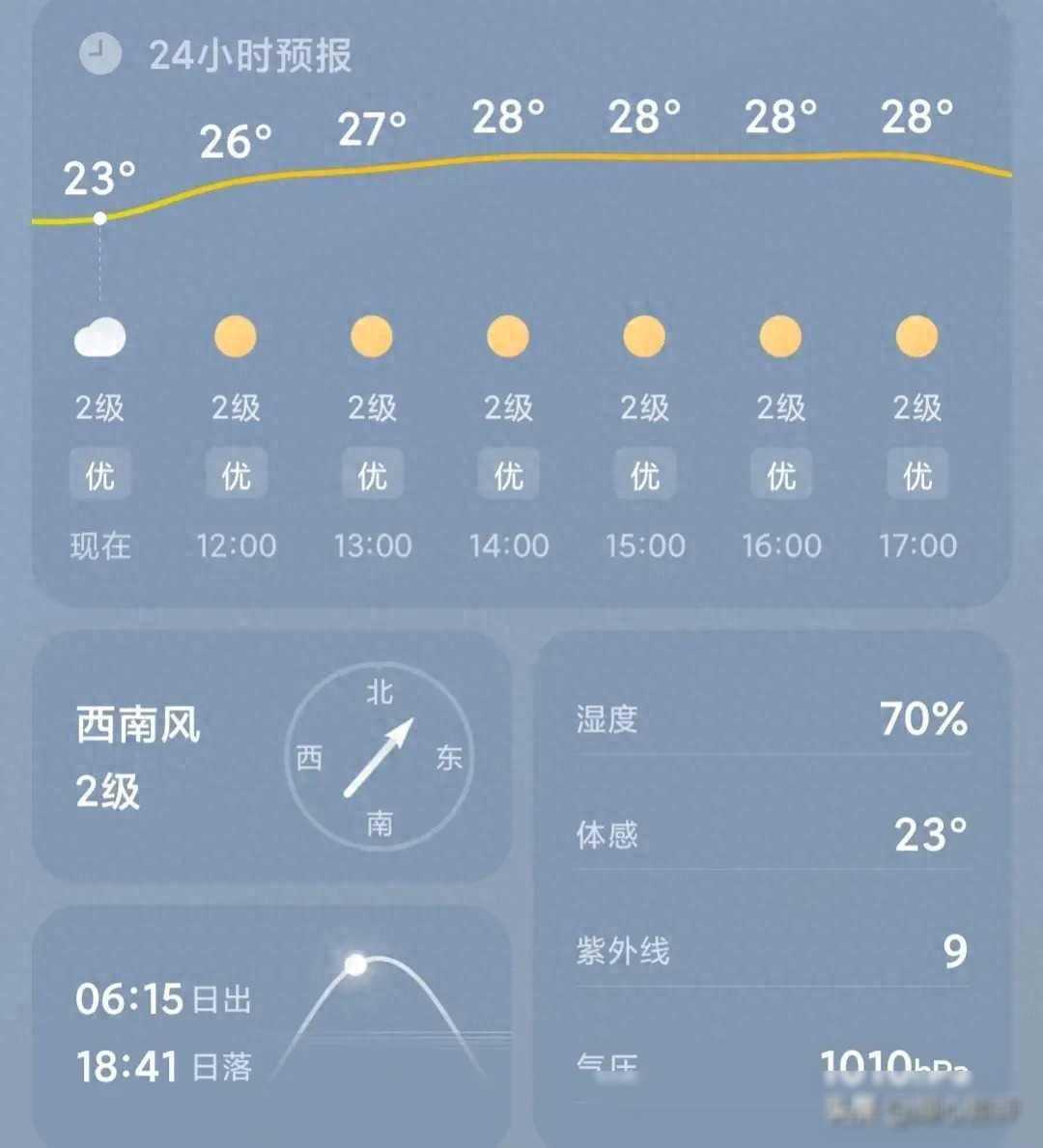Image resolution: width=1043 pixels, height=1148 pixels.
Task: Tap the current temperature point on the curve
Action: 99,217
